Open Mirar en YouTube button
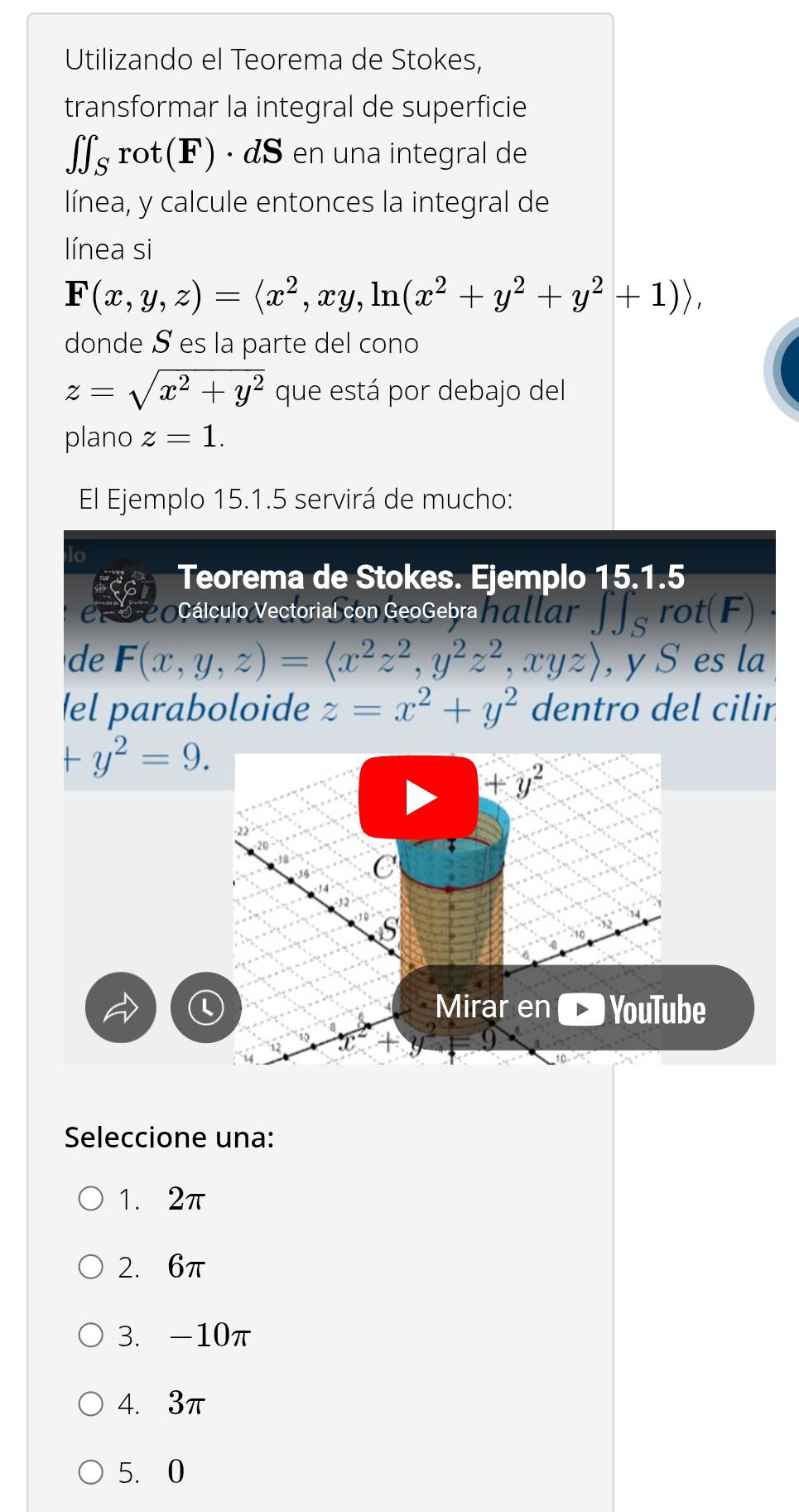Viewport: 799px width, 1512px height. click(573, 1007)
